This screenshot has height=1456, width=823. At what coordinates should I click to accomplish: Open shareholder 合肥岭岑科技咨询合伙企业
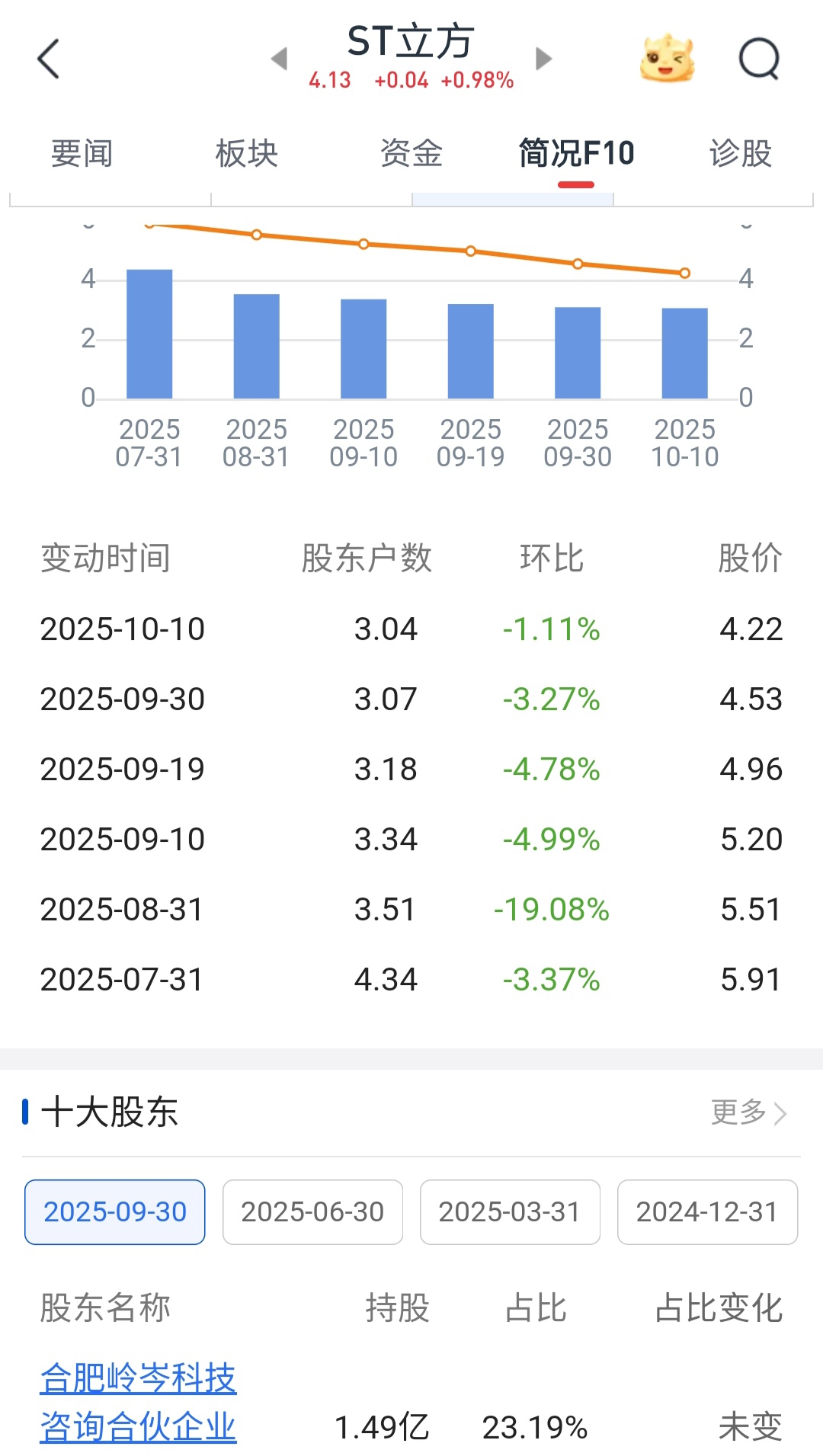pos(138,1402)
